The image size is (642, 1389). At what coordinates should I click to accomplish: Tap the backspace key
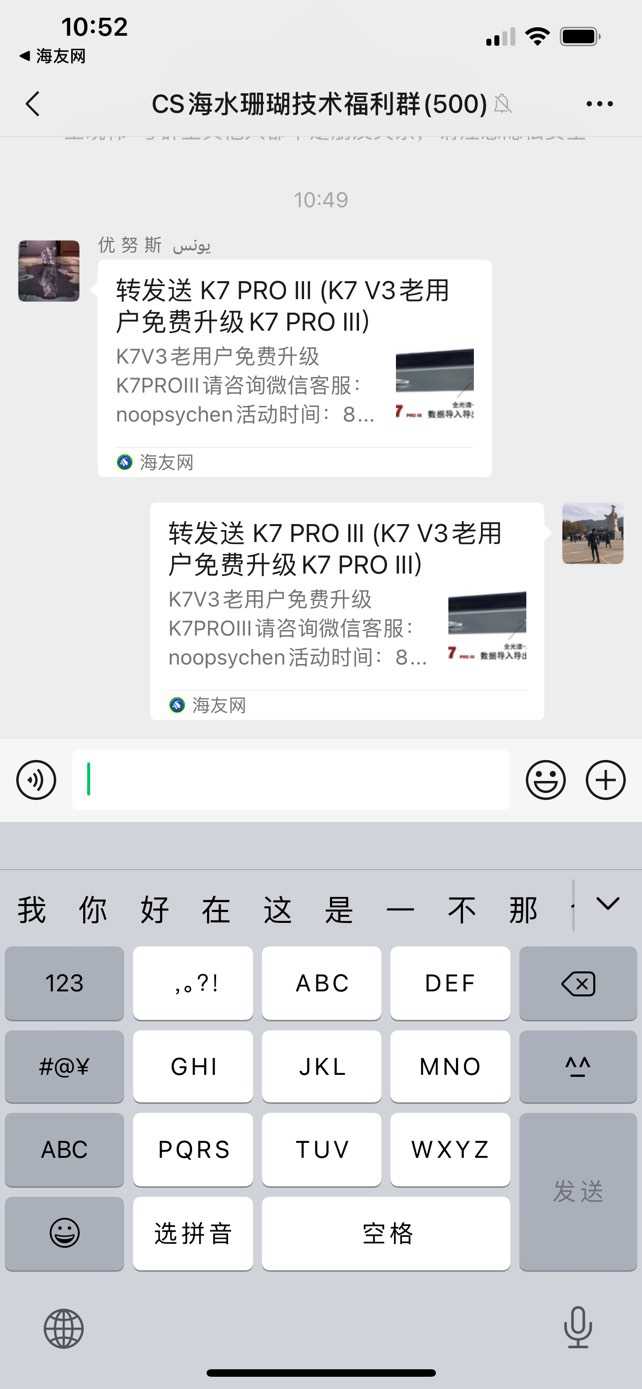pos(578,984)
